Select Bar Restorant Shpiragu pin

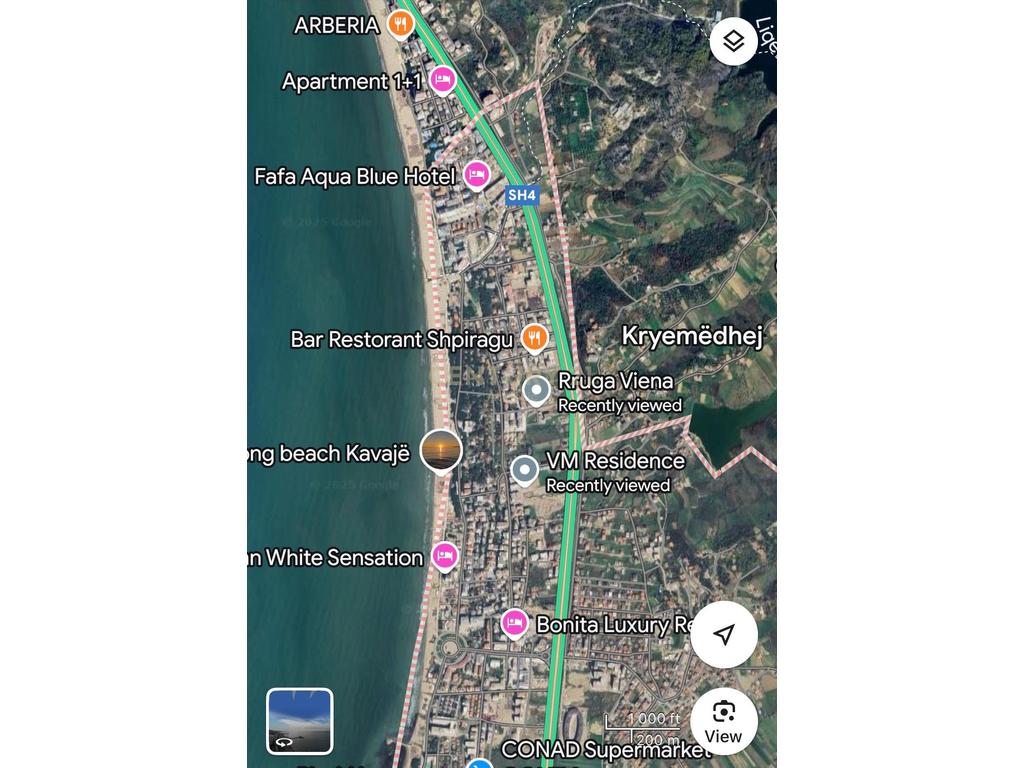pos(535,338)
